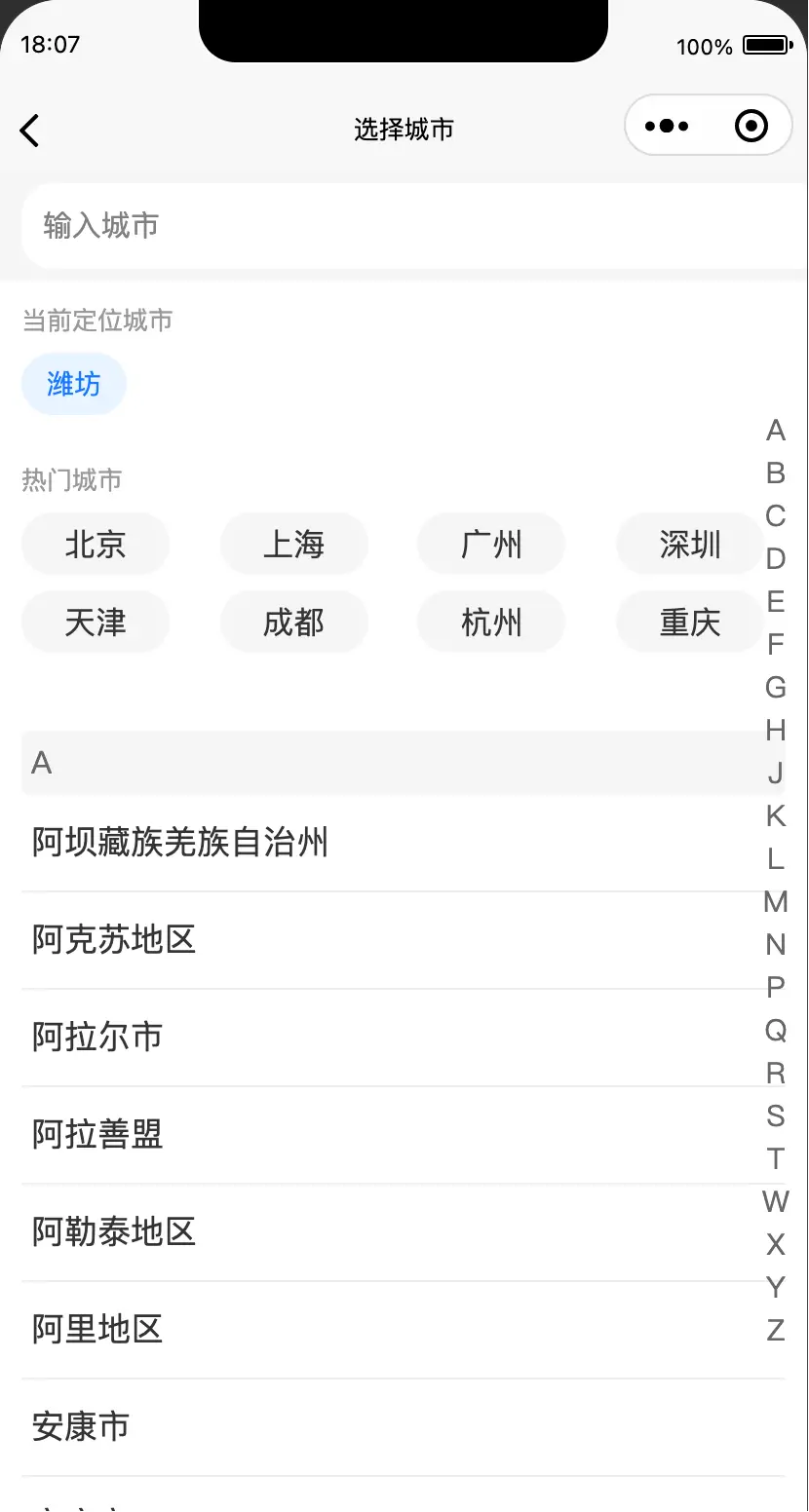This screenshot has width=809, height=1512.
Task: Close the mini program with the circle icon
Action: point(751,126)
